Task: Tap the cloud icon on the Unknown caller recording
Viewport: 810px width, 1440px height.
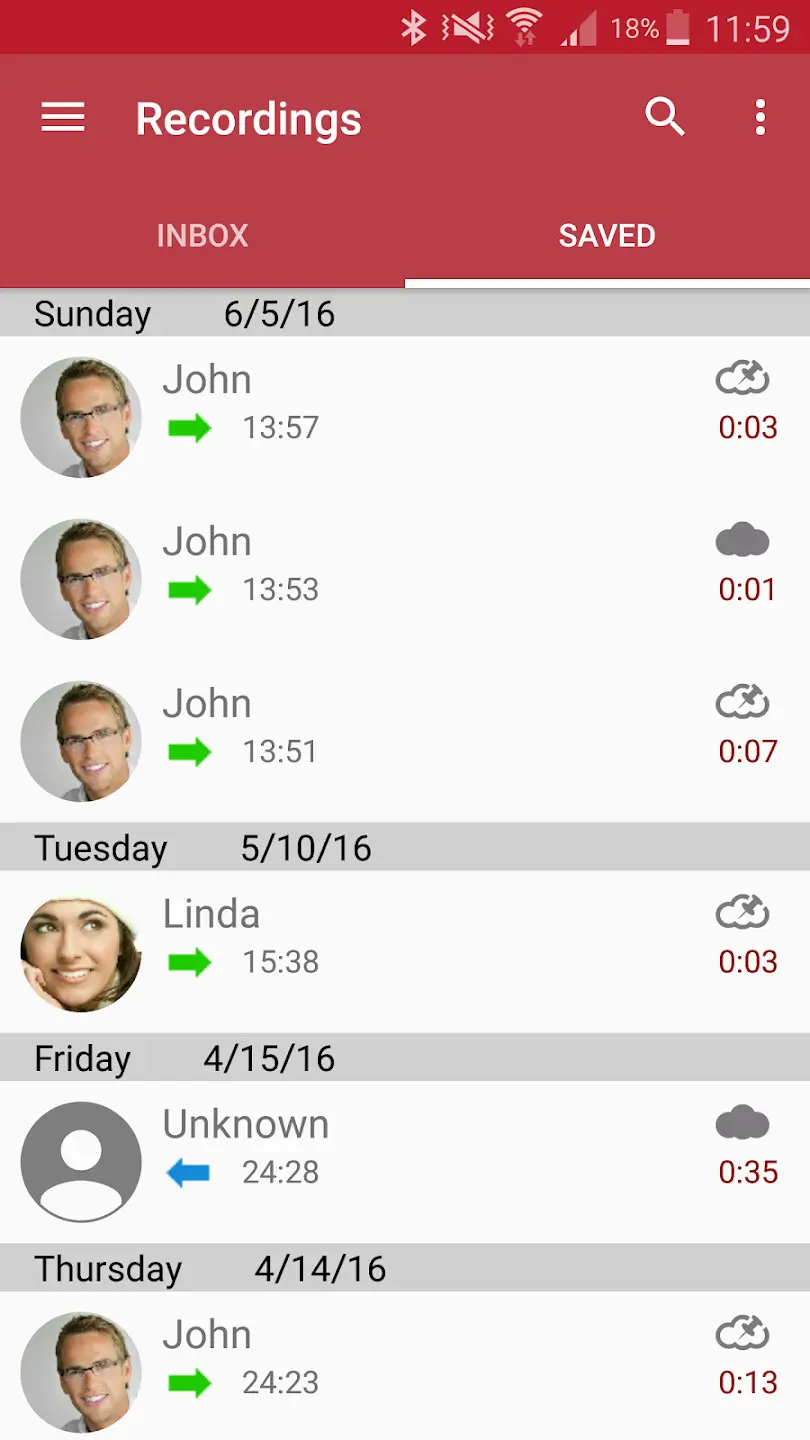Action: coord(742,1124)
